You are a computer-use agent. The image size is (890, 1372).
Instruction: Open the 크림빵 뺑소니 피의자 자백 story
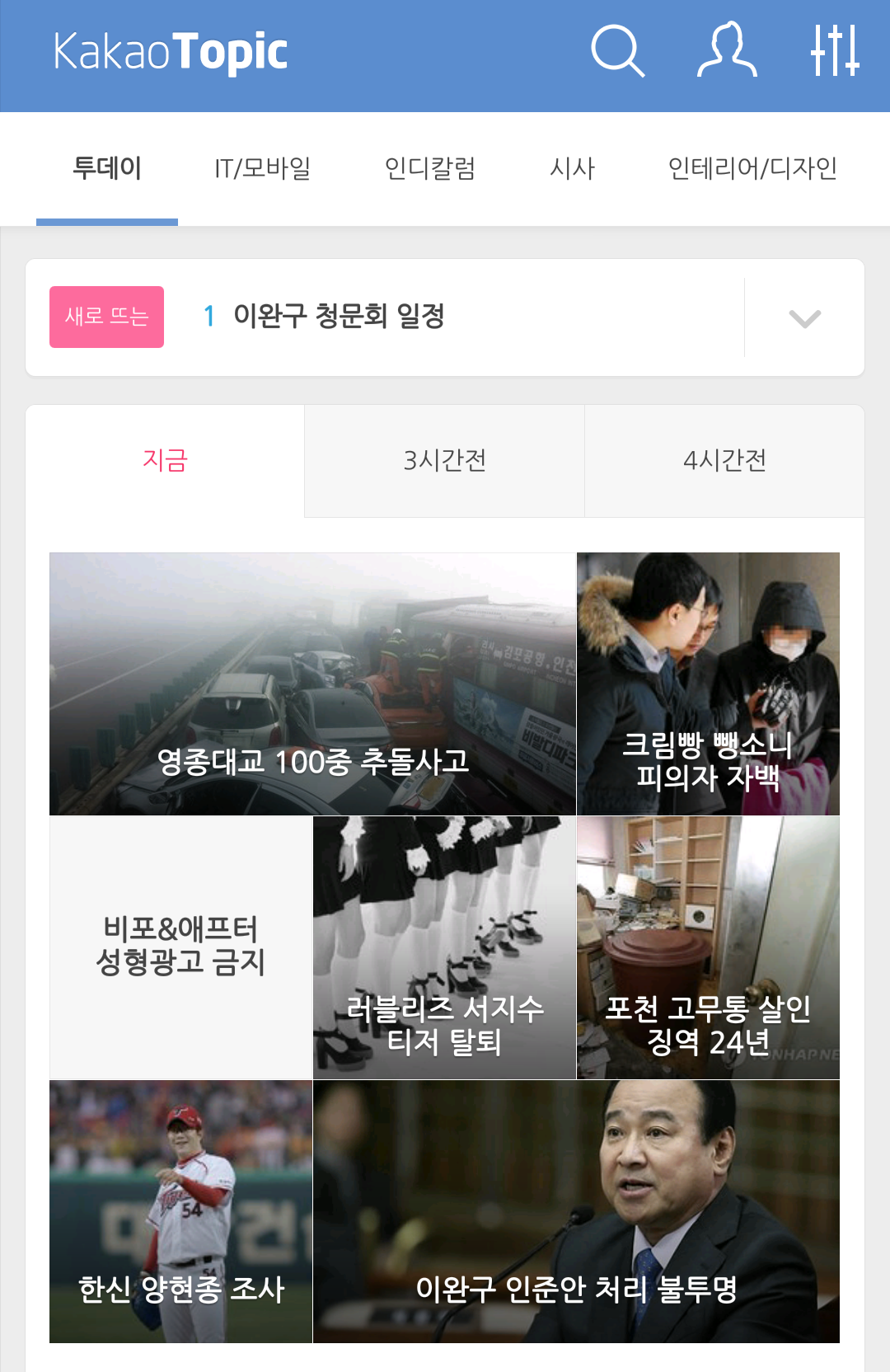708,684
